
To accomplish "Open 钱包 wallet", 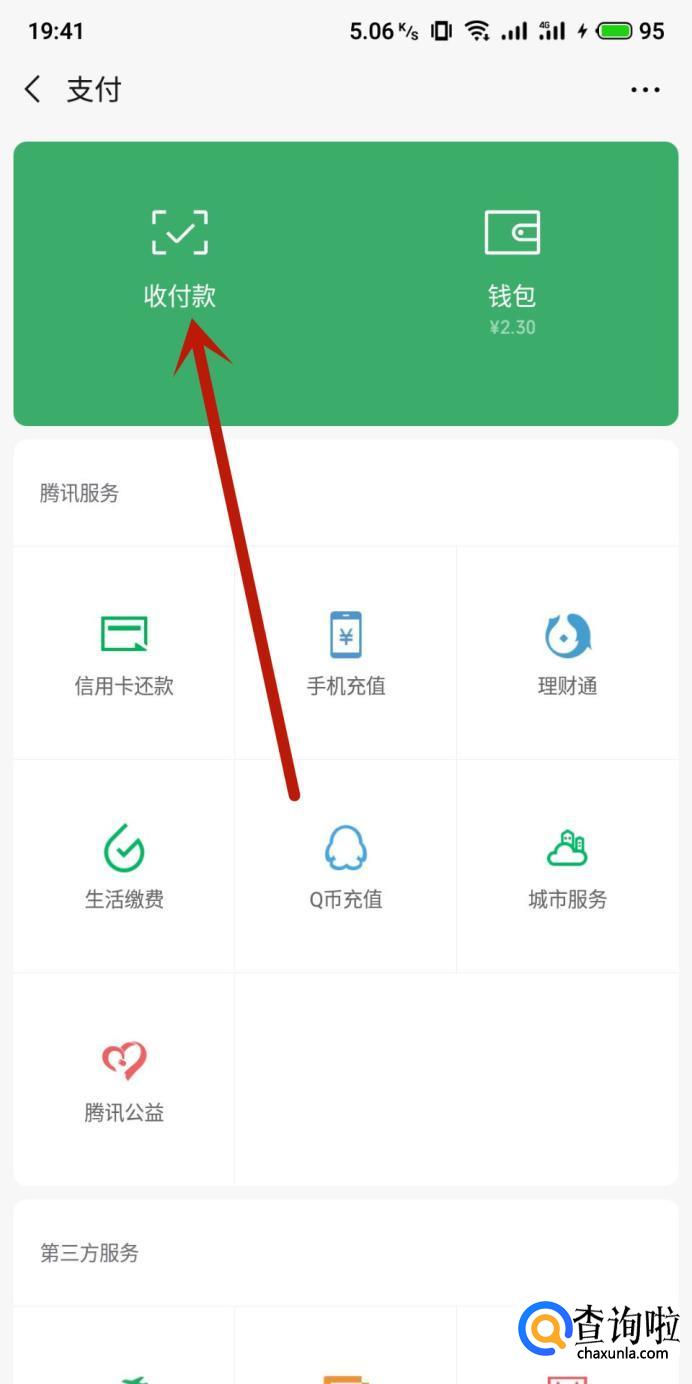I will 512,260.
